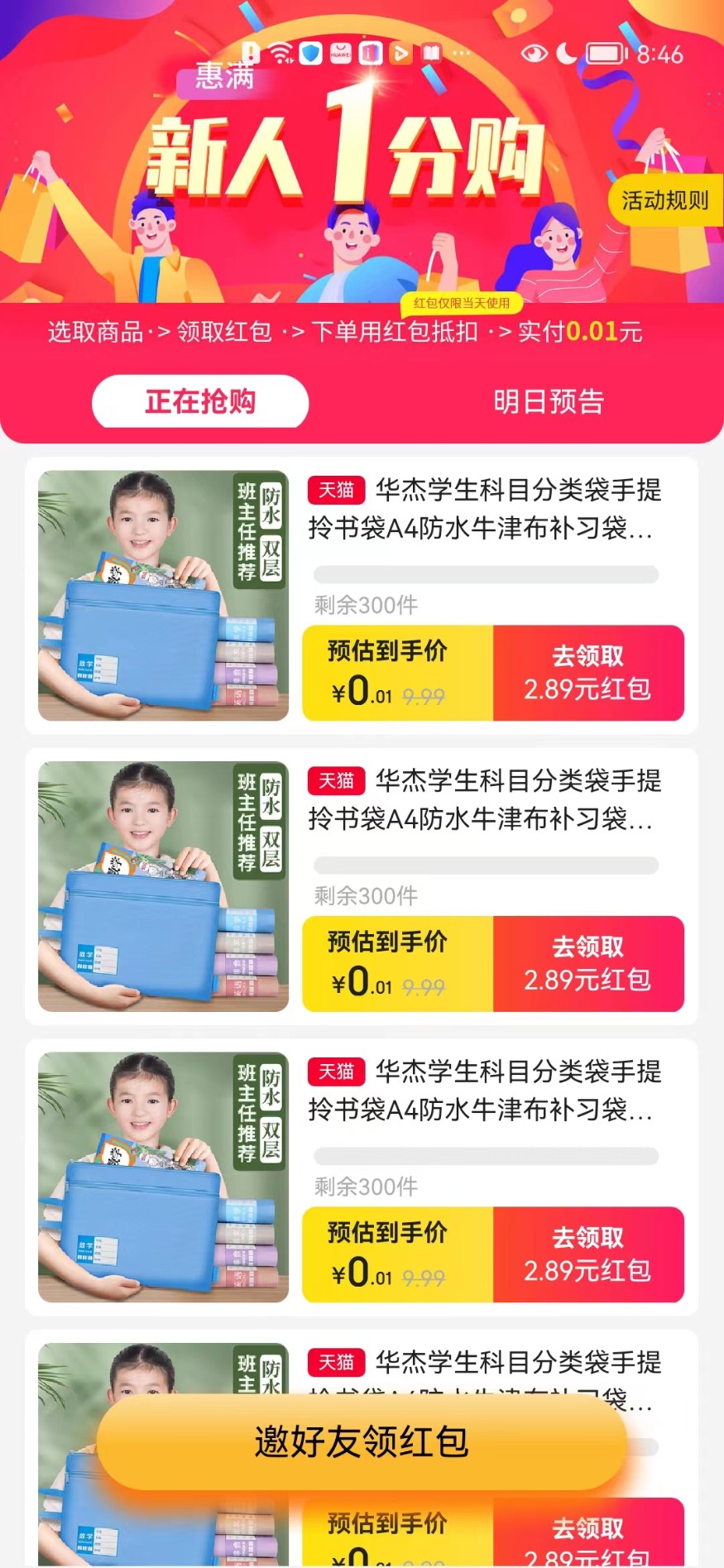The width and height of the screenshot is (724, 1568).
Task: Tap 邀好友领红包 to invite friends
Action: pyautogui.click(x=362, y=1442)
